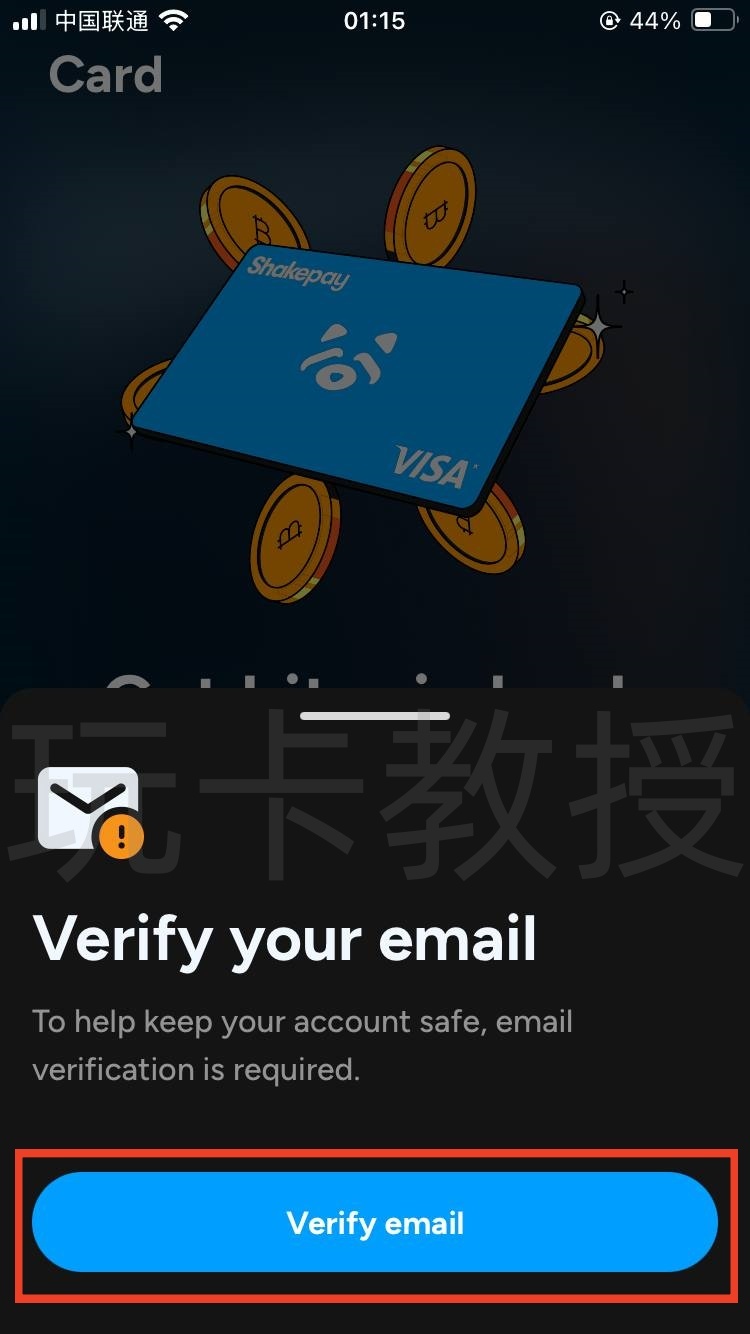750x1334 pixels.
Task: Tap the bottom sheet drag handle
Action: click(375, 716)
